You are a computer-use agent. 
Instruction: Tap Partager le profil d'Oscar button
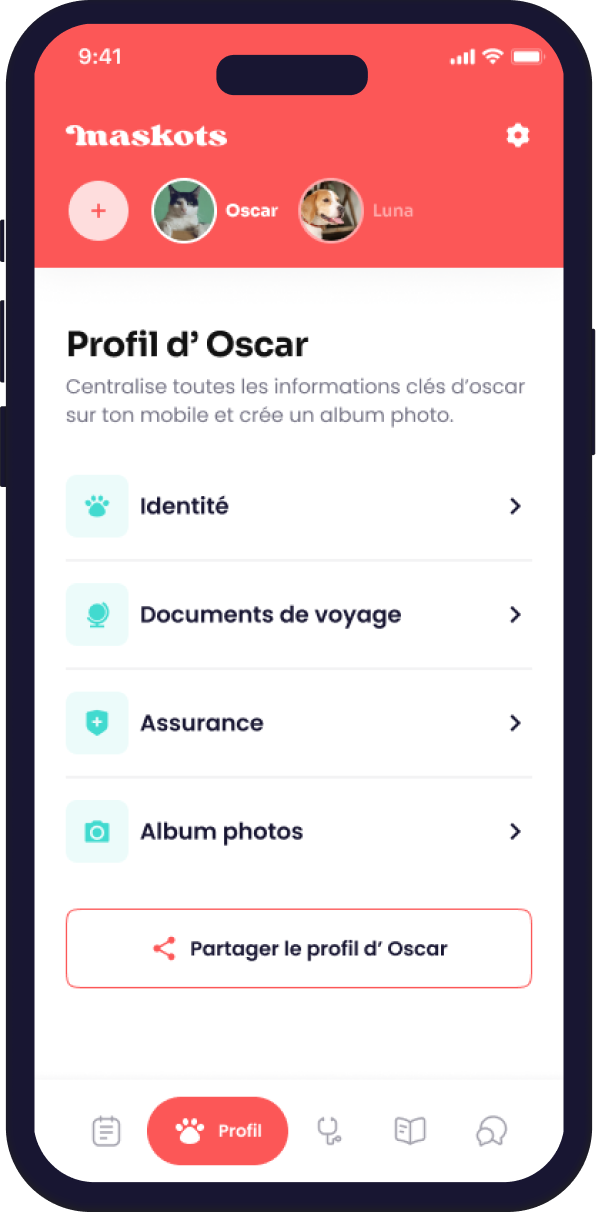[299, 949]
